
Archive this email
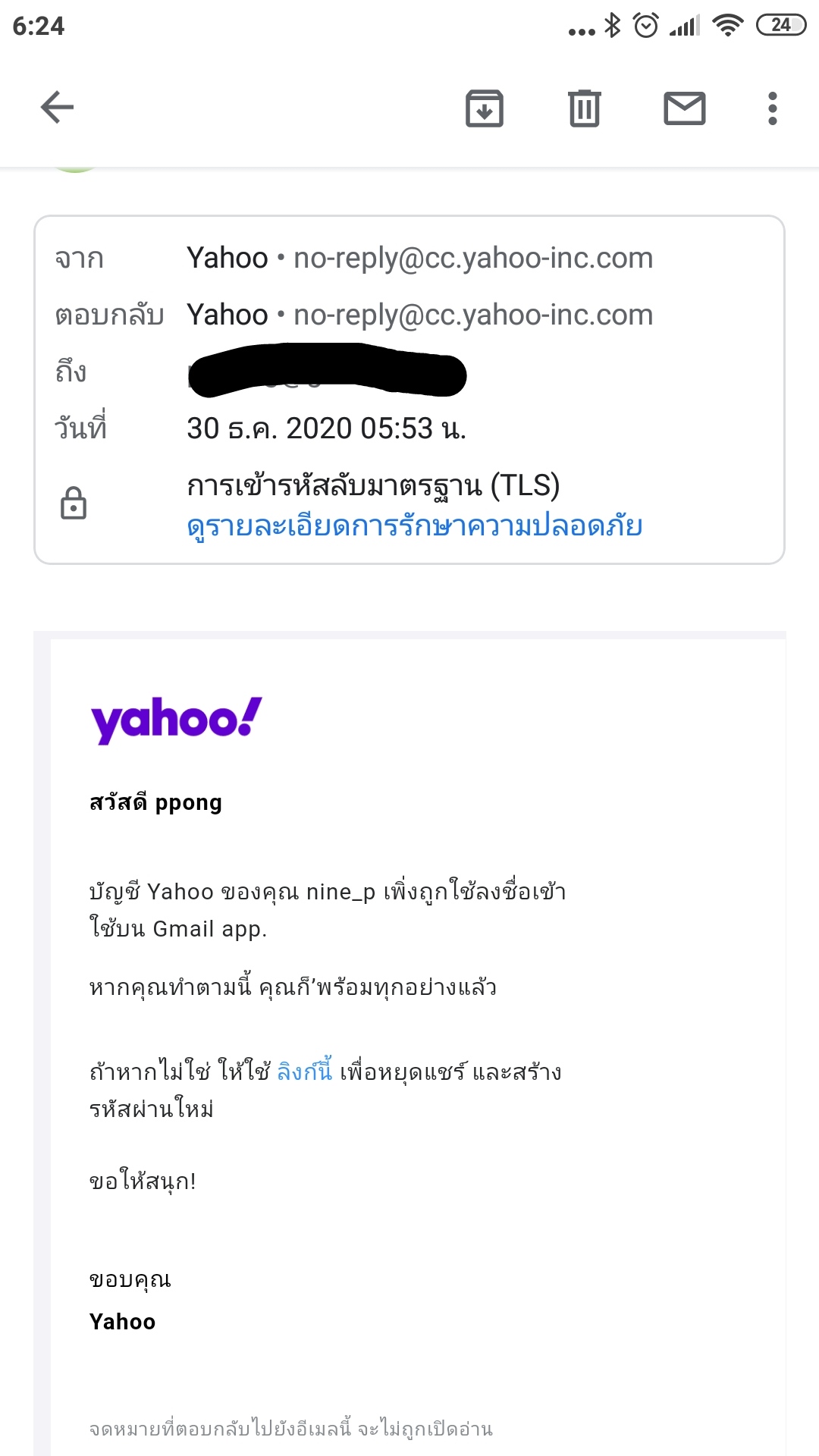click(485, 108)
